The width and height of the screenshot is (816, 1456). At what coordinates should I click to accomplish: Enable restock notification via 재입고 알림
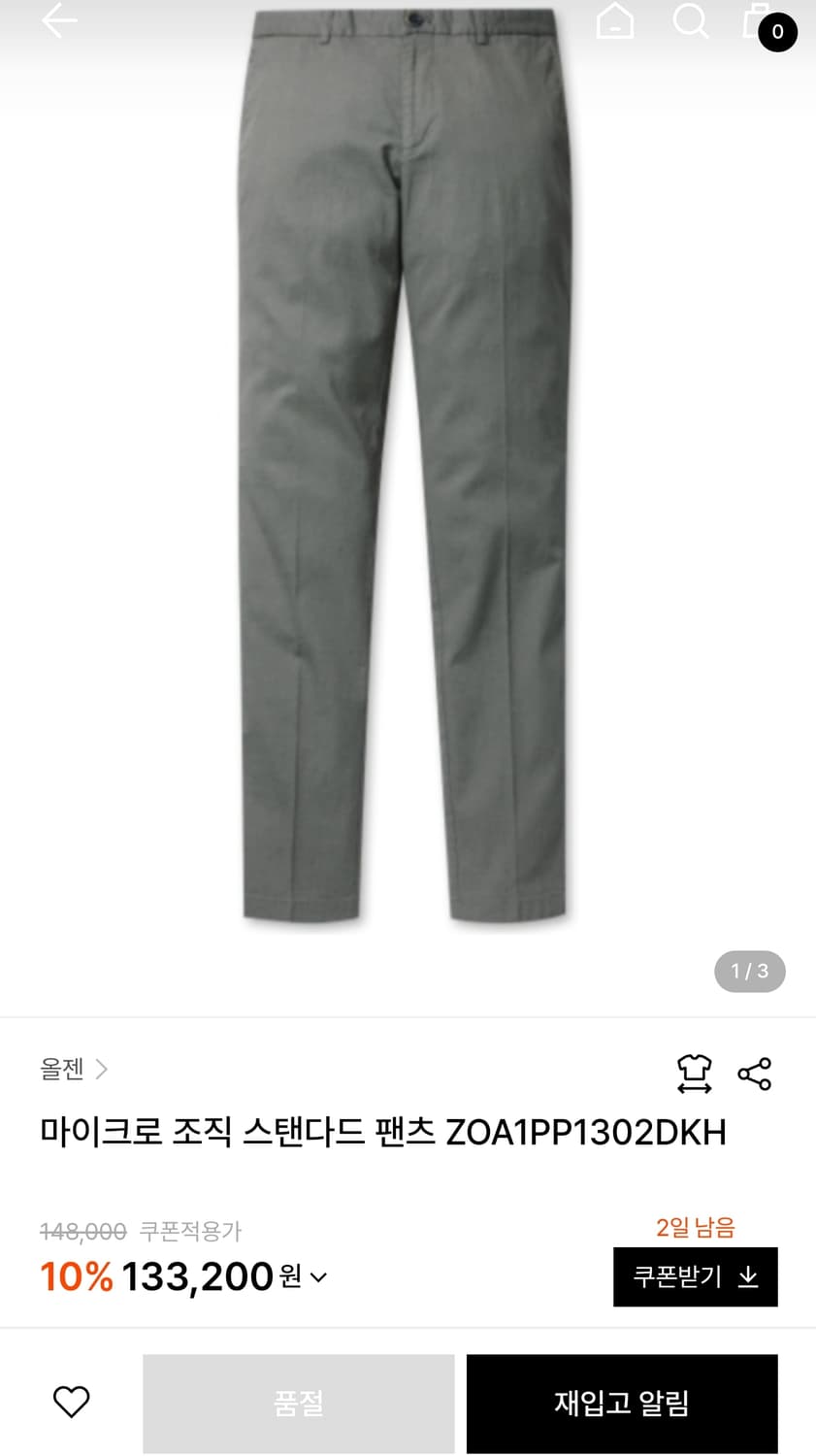[x=621, y=1402]
